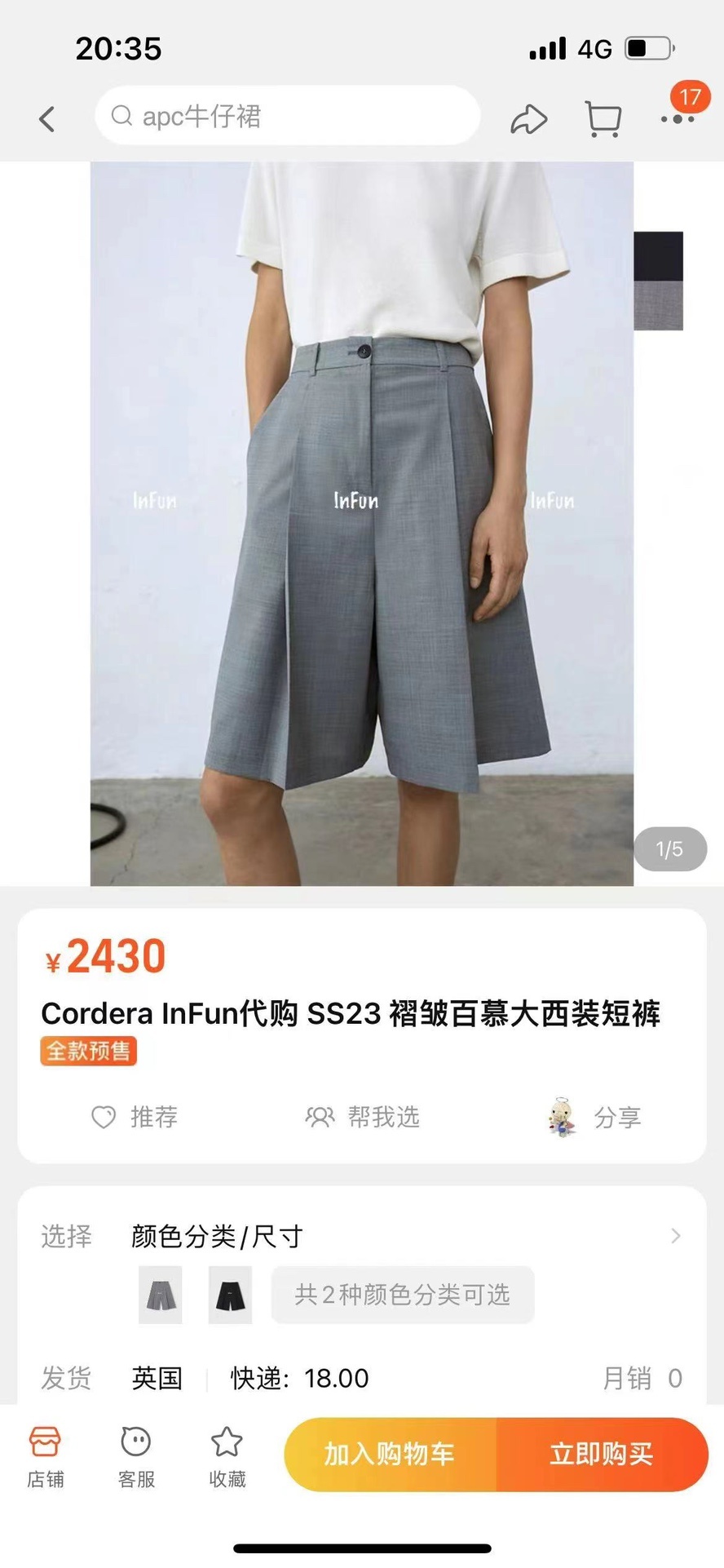Contact 客服 customer service
The width and height of the screenshot is (724, 1568).
click(x=136, y=1456)
